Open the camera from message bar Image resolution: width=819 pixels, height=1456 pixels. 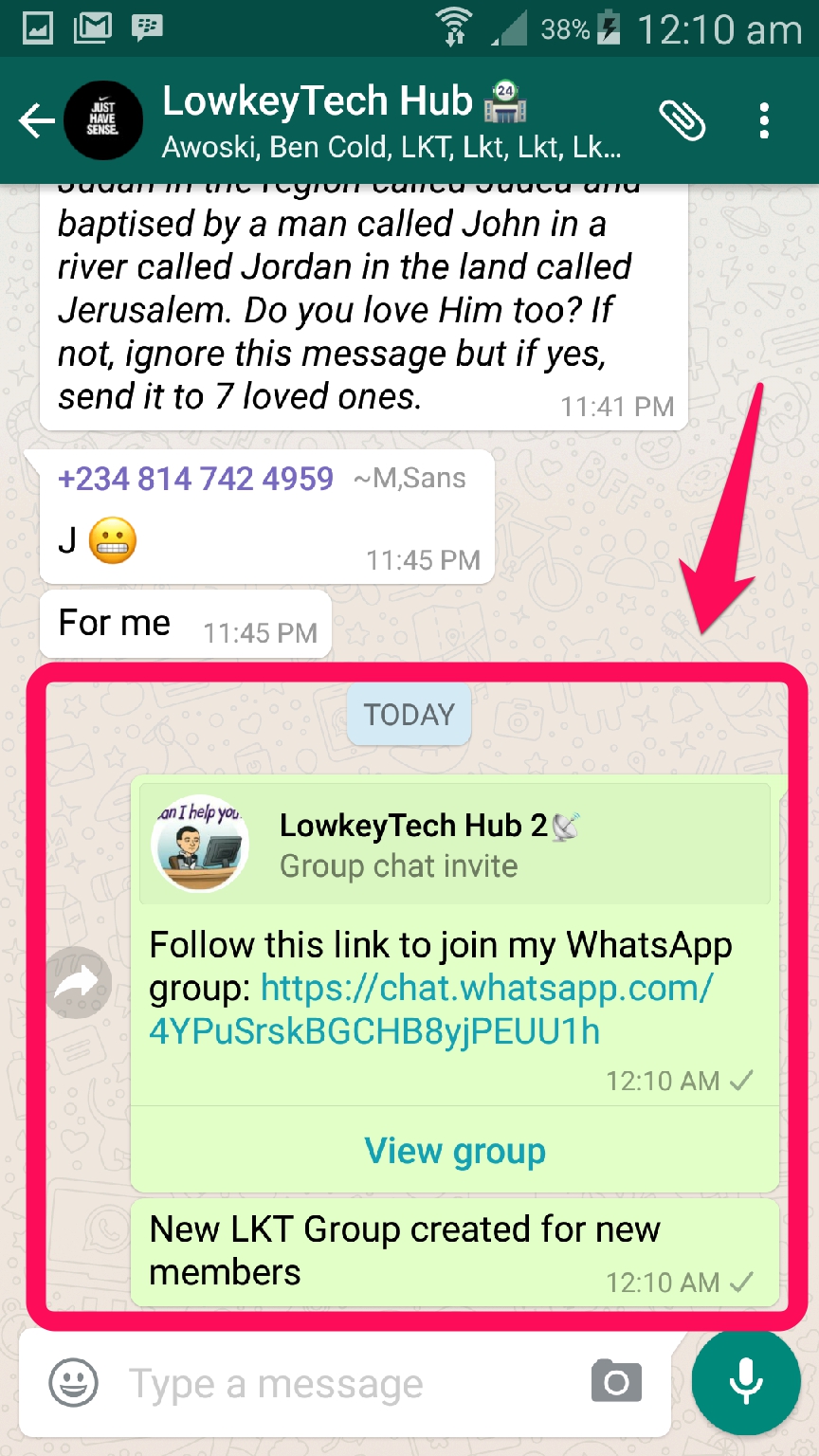pyautogui.click(x=616, y=1382)
